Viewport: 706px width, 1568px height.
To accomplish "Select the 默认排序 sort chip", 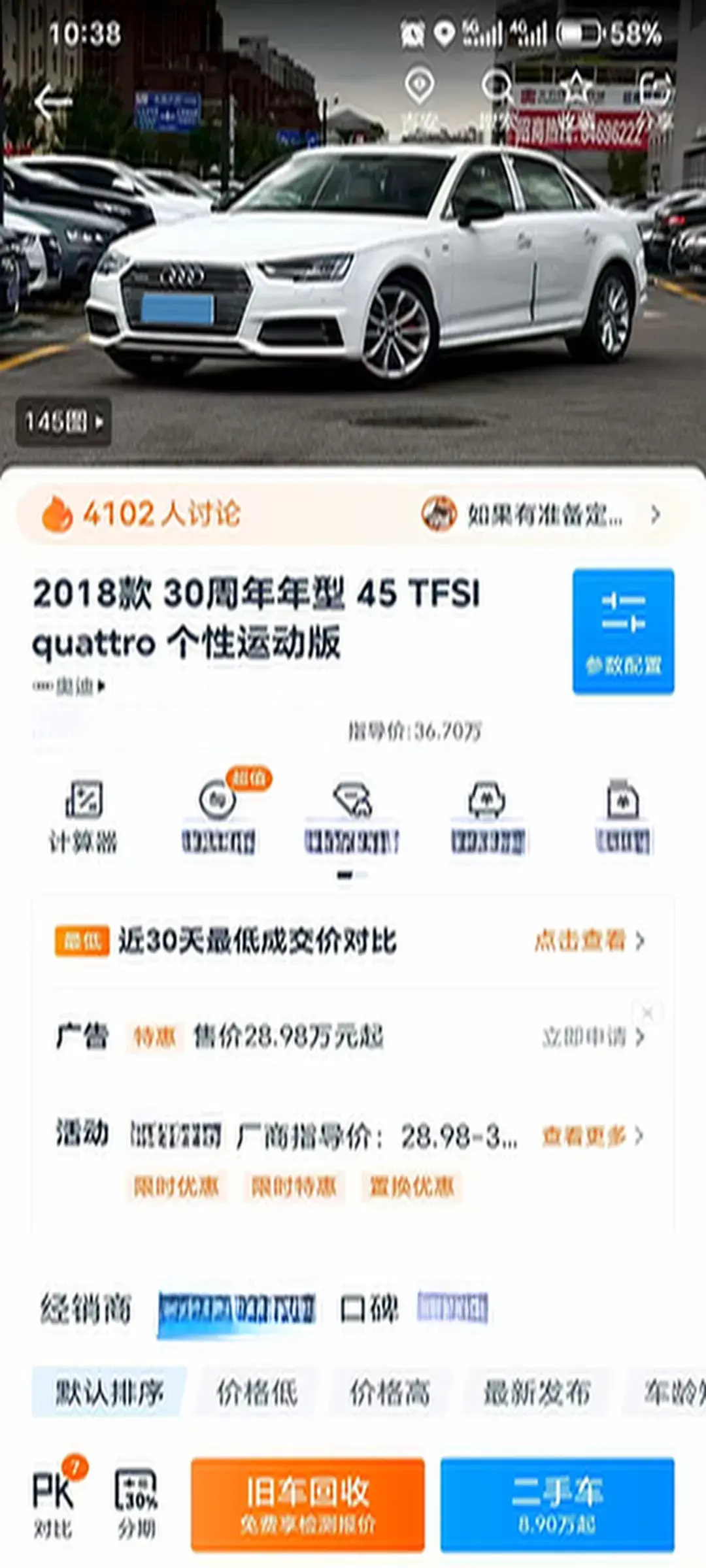I will [x=109, y=1392].
